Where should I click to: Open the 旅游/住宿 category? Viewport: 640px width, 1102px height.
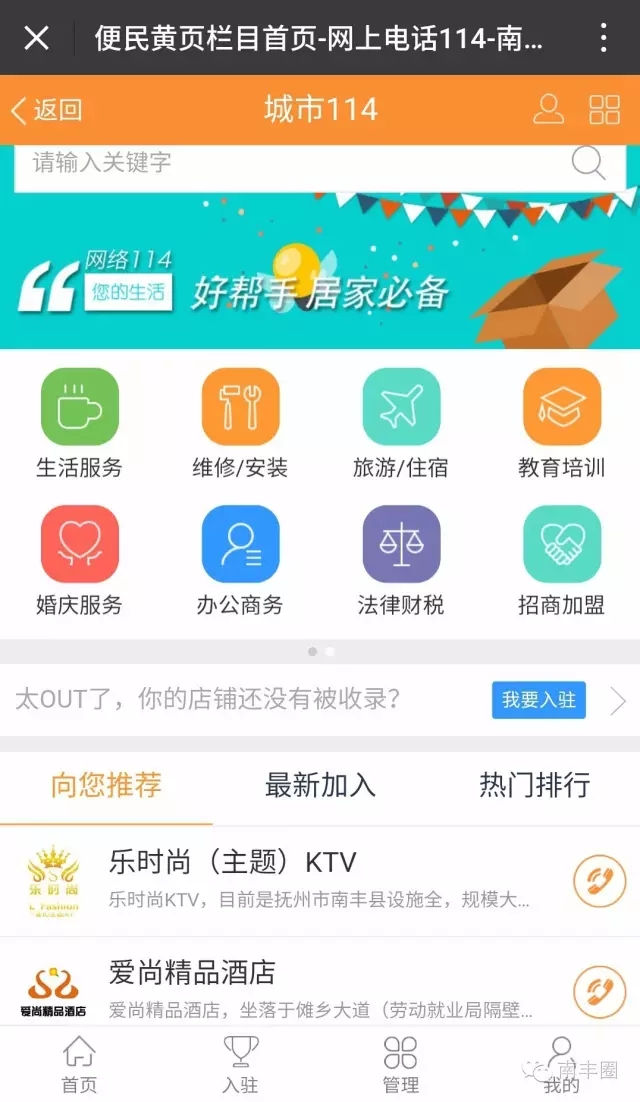pyautogui.click(x=400, y=424)
